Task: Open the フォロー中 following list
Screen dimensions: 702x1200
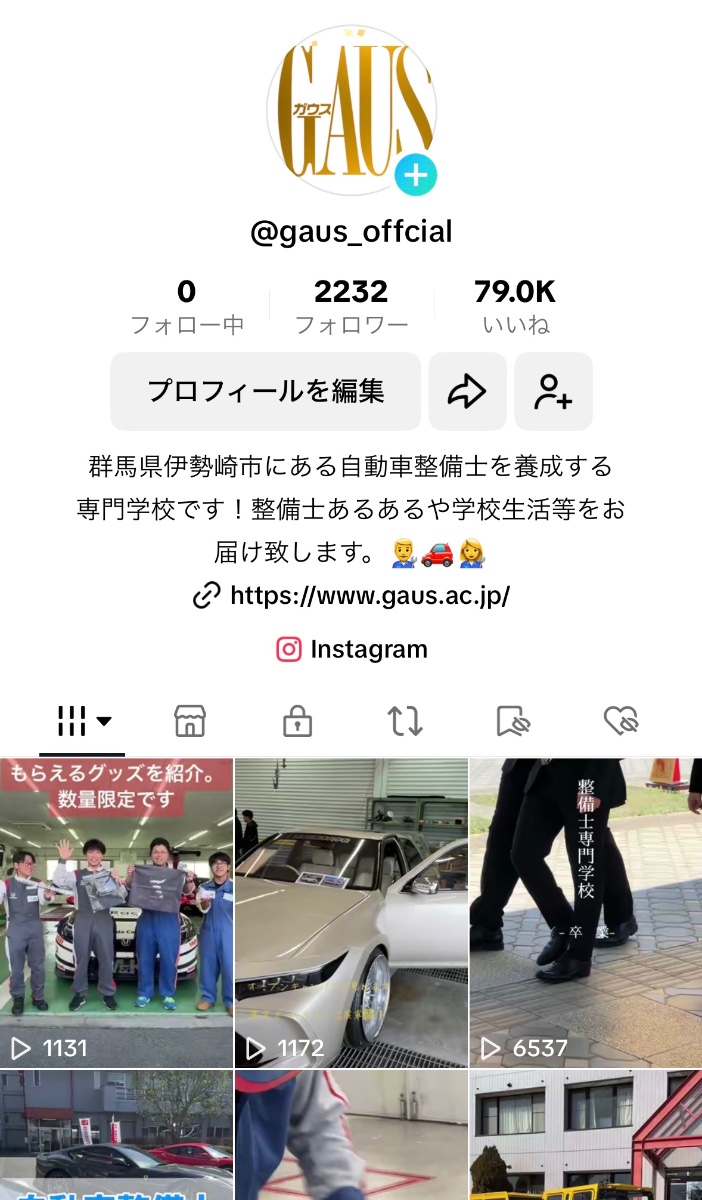Action: point(187,307)
